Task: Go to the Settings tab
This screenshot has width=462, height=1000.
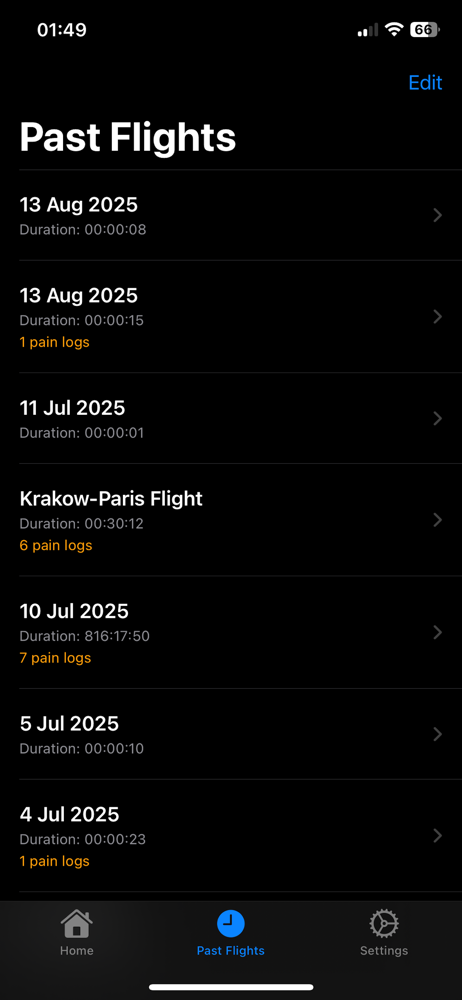Action: point(384,932)
